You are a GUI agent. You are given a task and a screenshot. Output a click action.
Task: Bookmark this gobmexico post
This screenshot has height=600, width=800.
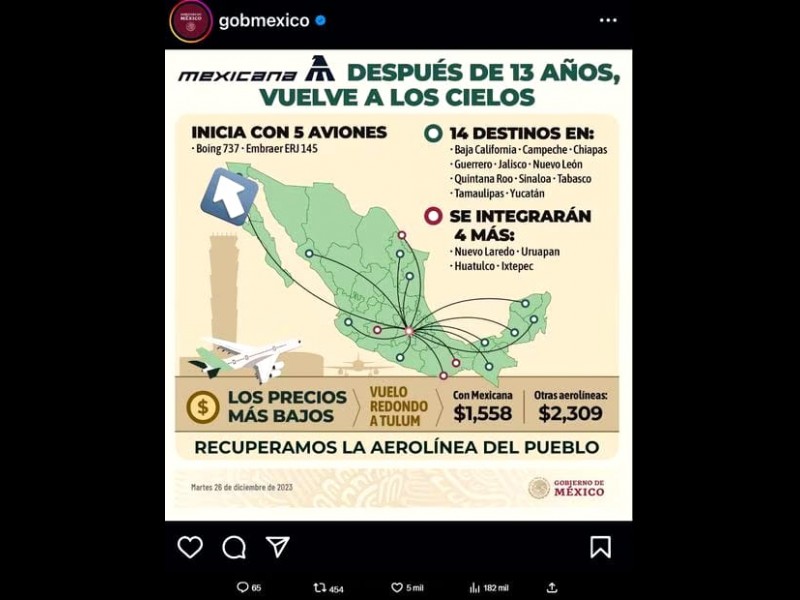point(600,546)
